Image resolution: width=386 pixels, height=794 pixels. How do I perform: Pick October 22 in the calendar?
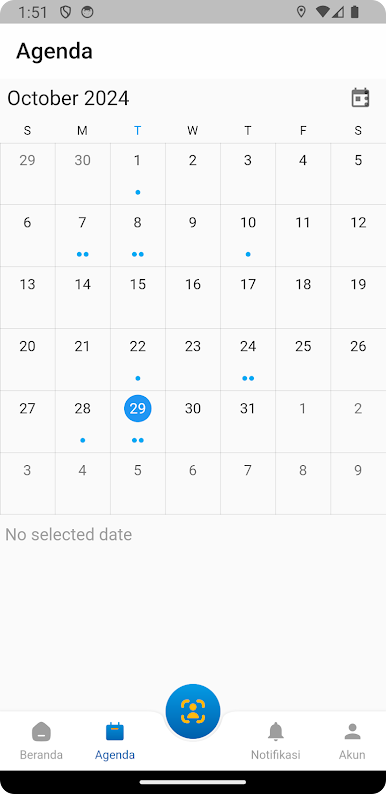[138, 360]
